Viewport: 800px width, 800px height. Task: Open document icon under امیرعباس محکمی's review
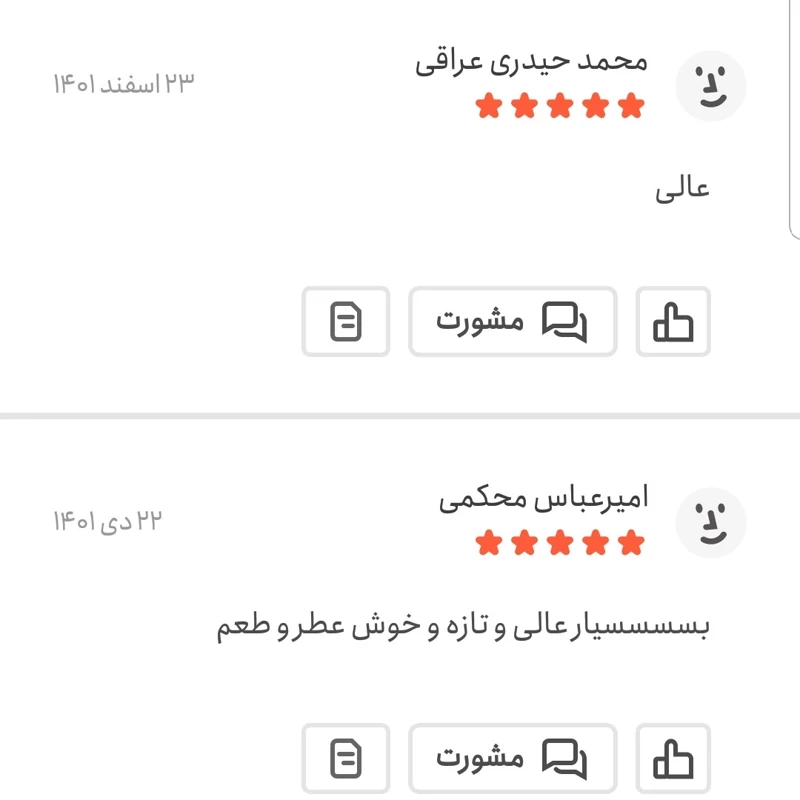pyautogui.click(x=346, y=759)
